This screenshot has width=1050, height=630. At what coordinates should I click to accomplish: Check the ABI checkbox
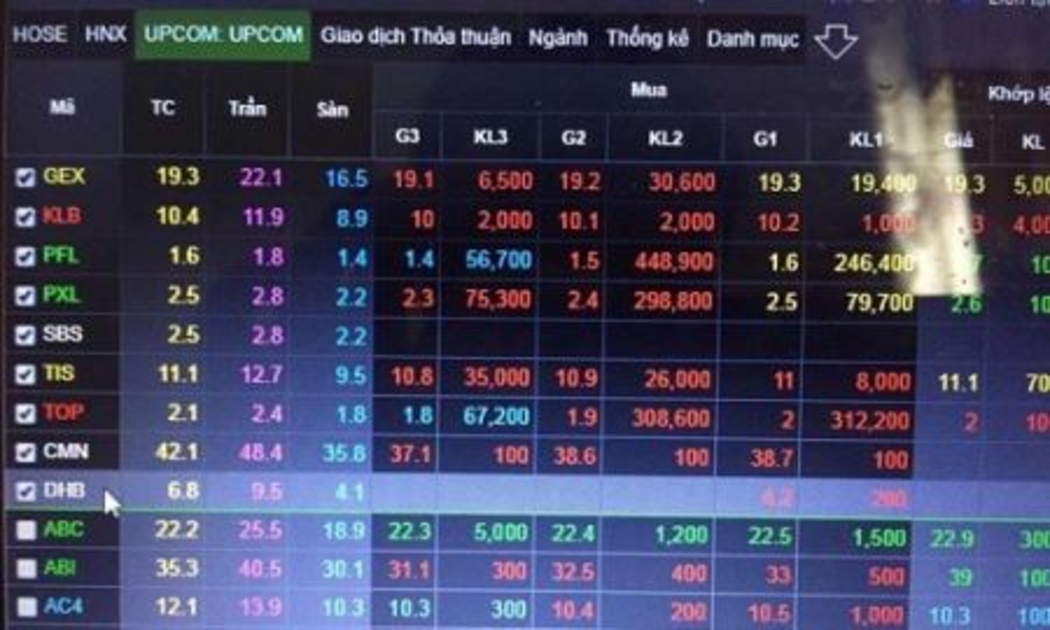click(x=26, y=569)
